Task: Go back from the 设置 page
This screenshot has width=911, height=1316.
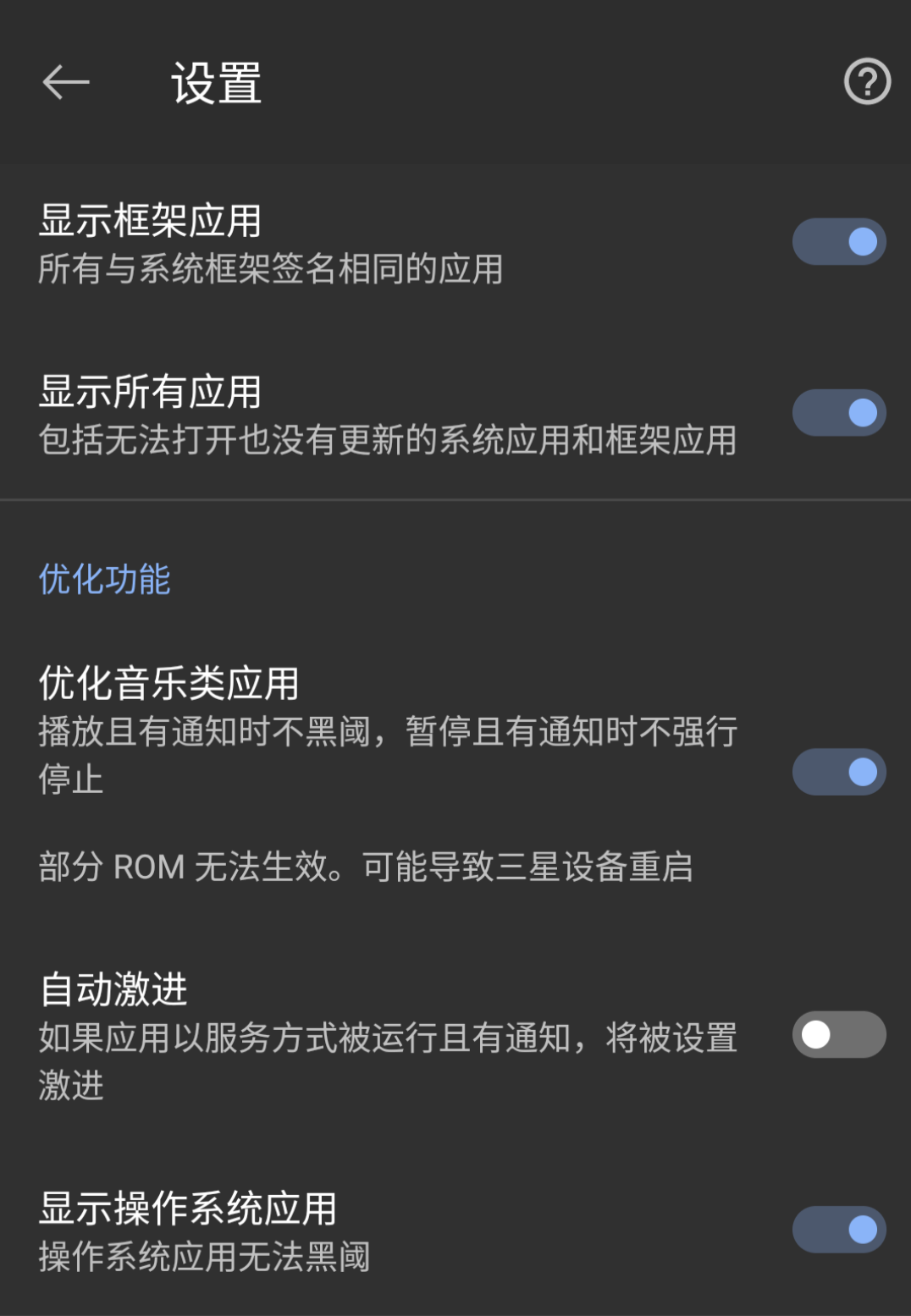Action: tap(66, 82)
